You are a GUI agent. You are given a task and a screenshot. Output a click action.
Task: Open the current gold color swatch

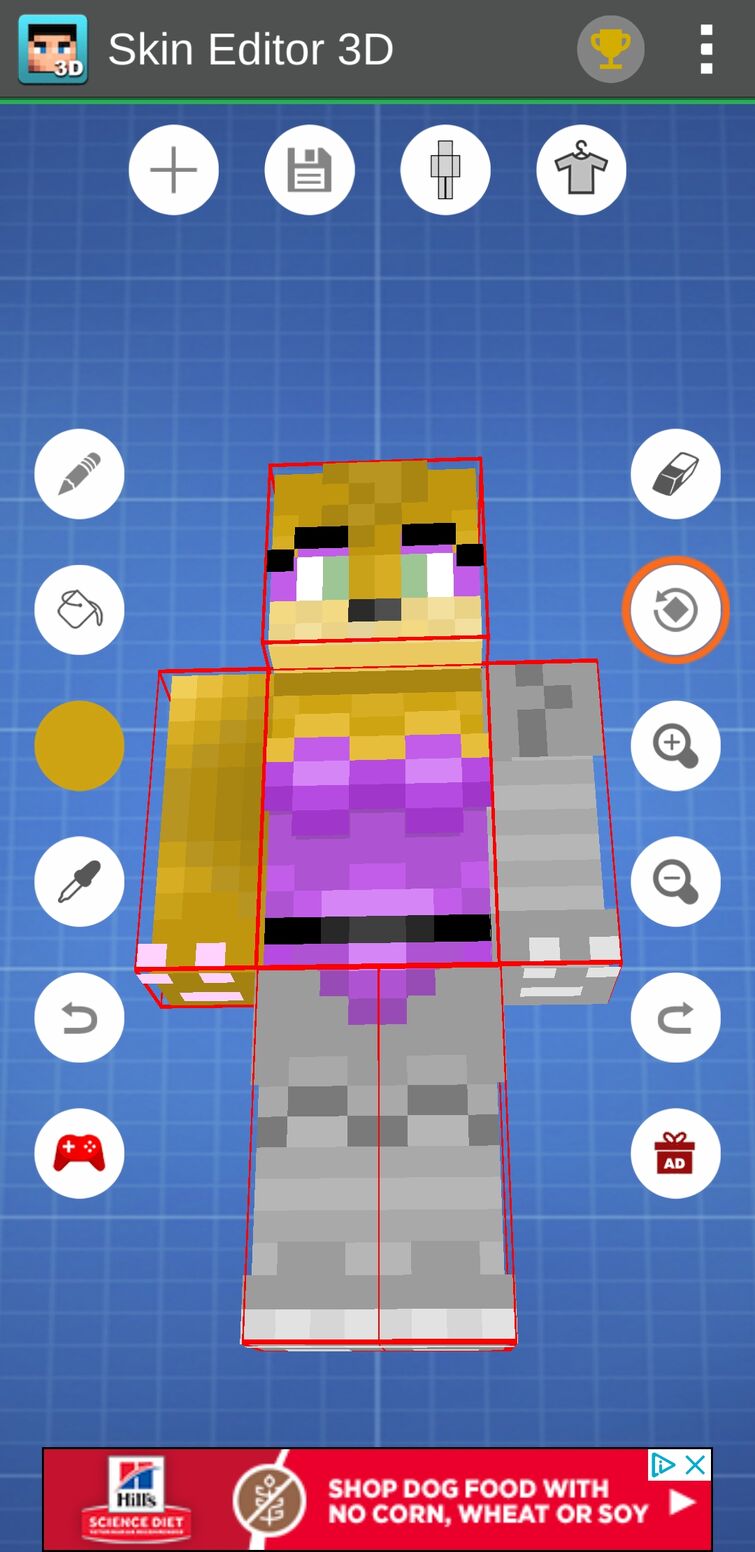coord(79,746)
